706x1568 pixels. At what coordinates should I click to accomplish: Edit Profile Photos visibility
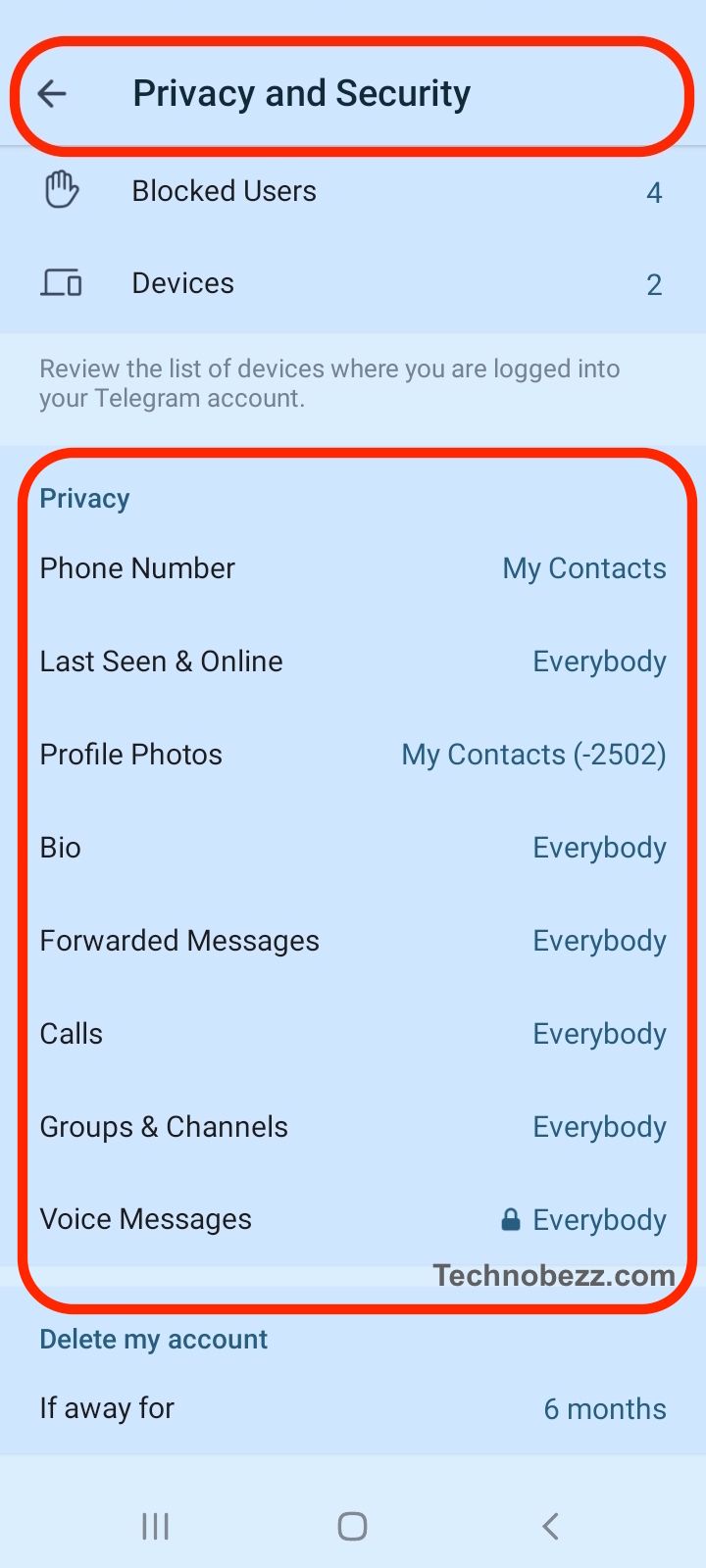353,755
